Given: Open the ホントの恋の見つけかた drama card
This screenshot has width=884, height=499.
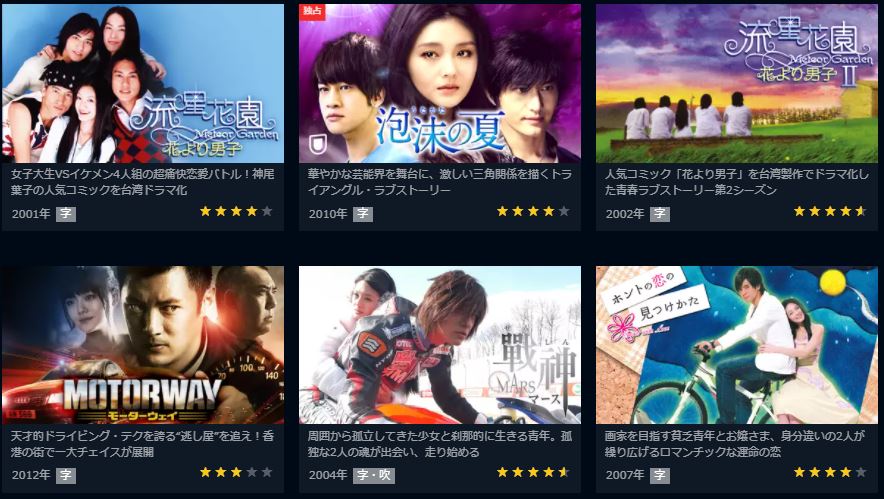Looking at the screenshot, I should [737, 346].
